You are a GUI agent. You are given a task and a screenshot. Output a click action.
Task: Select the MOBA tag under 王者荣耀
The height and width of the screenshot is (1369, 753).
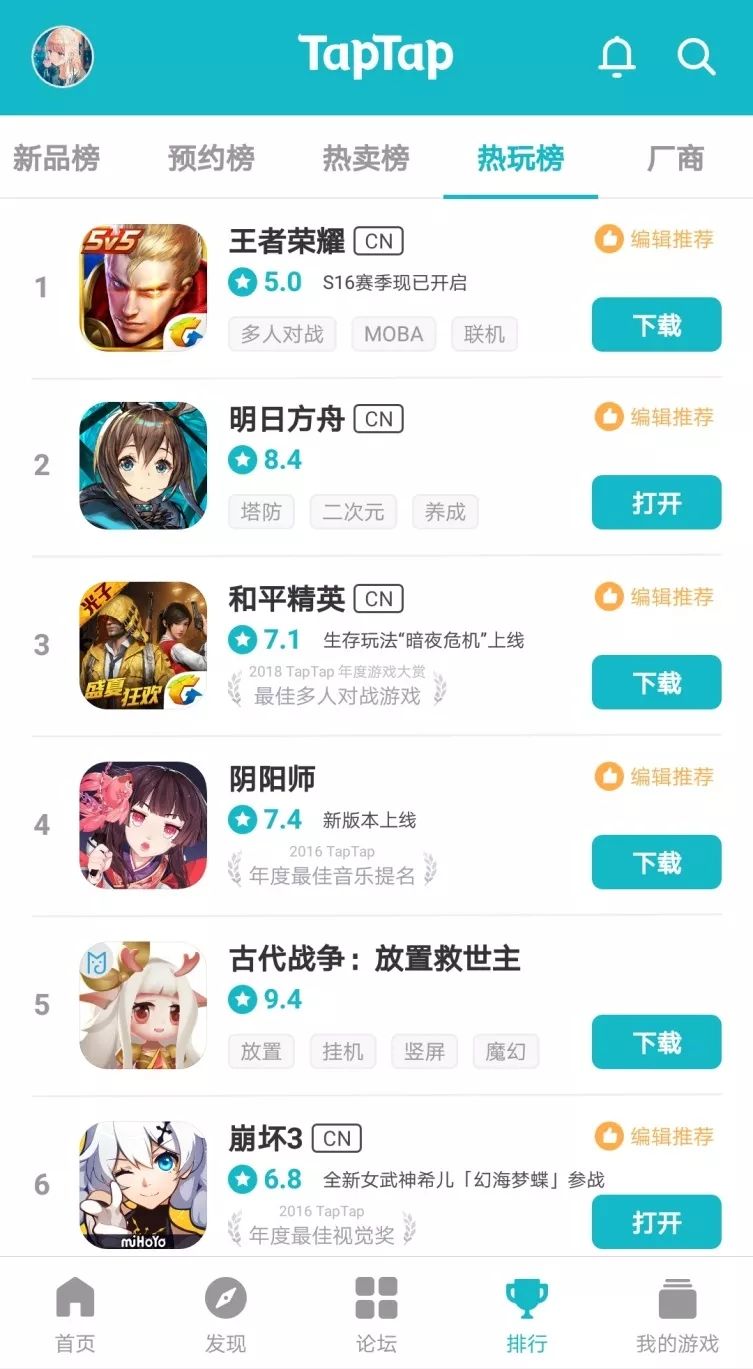pyautogui.click(x=393, y=334)
